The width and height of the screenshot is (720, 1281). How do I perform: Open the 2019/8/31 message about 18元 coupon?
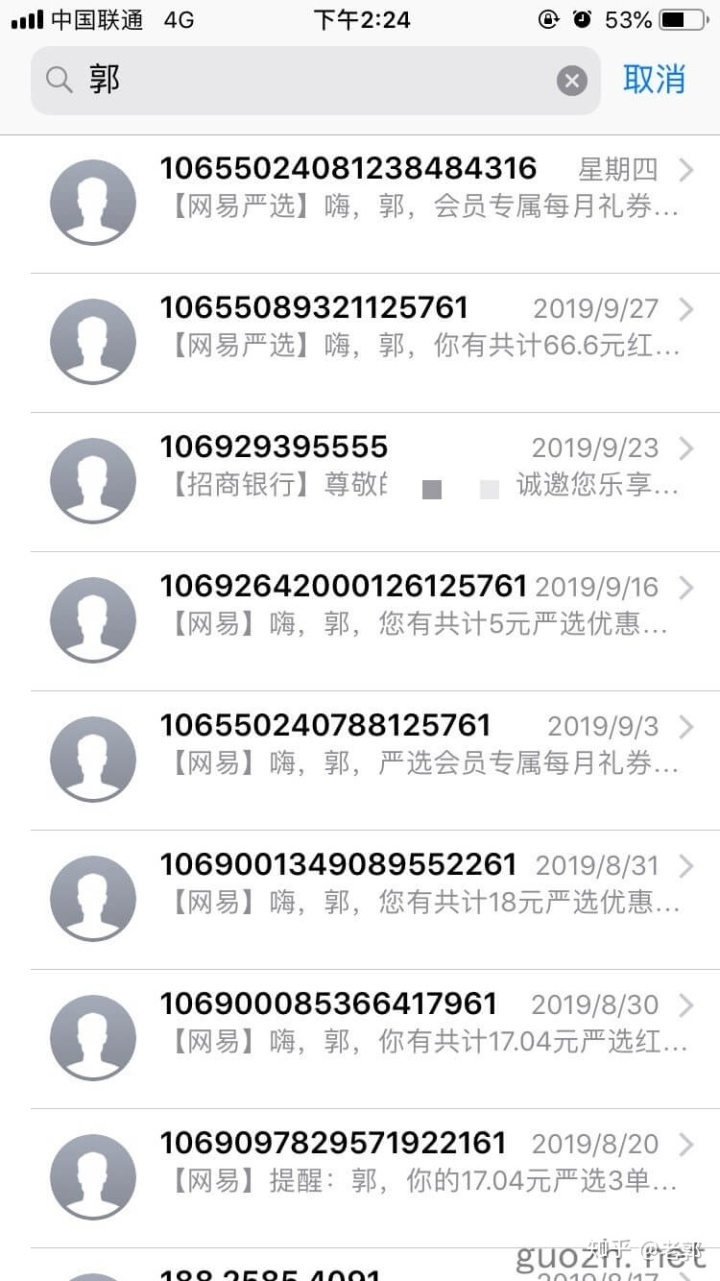click(360, 899)
